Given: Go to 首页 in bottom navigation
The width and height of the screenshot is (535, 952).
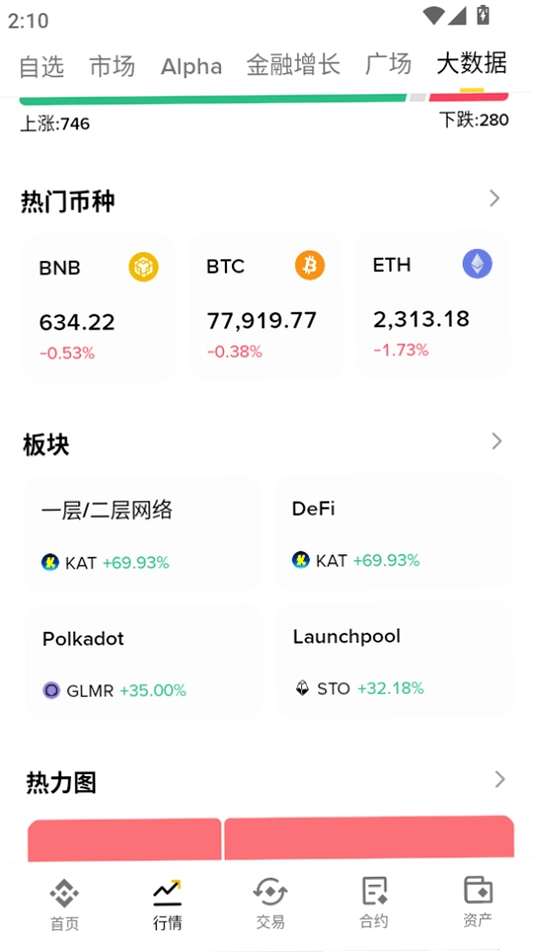Looking at the screenshot, I should click(64, 905).
